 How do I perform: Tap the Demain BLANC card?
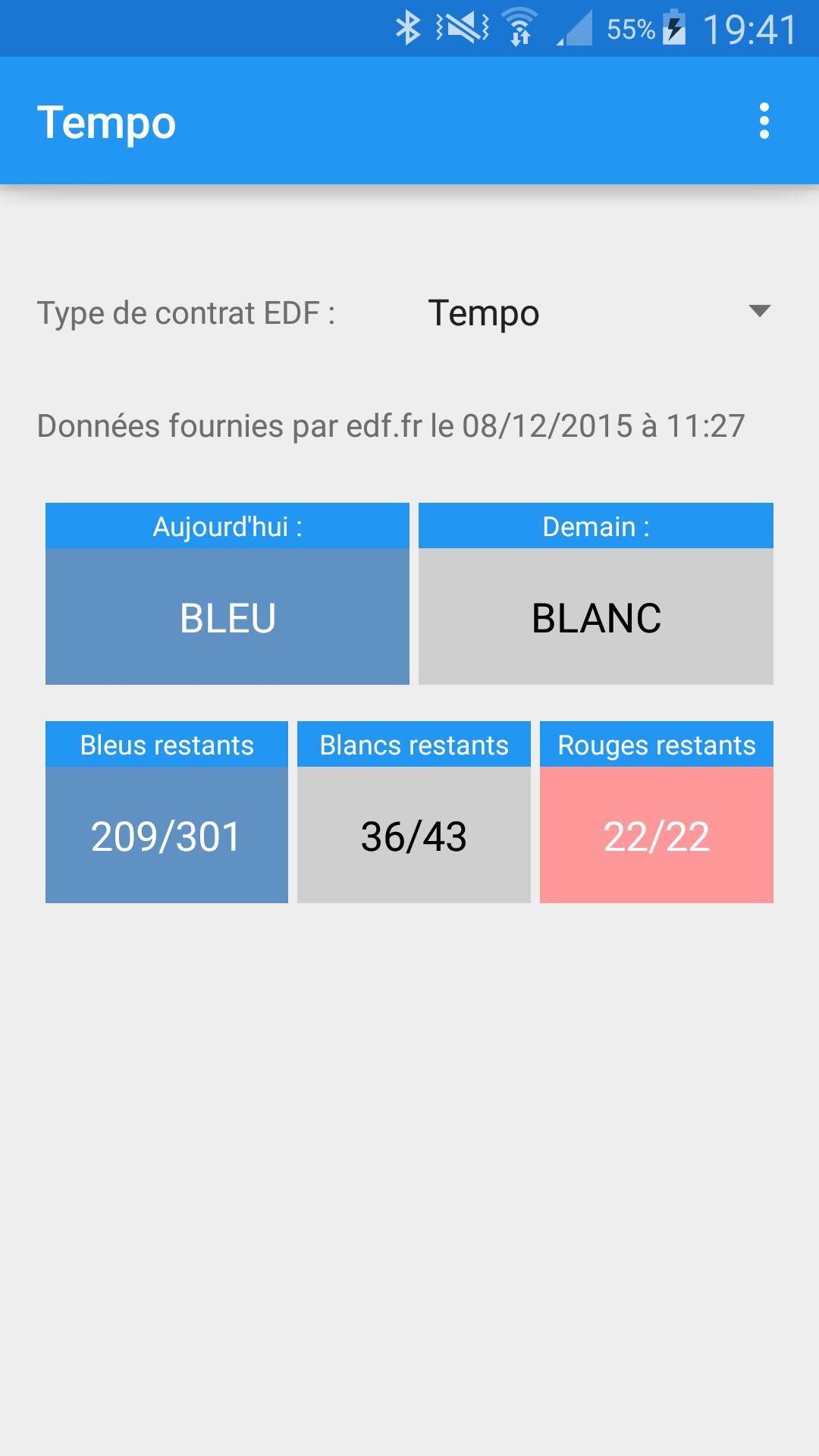pos(596,616)
